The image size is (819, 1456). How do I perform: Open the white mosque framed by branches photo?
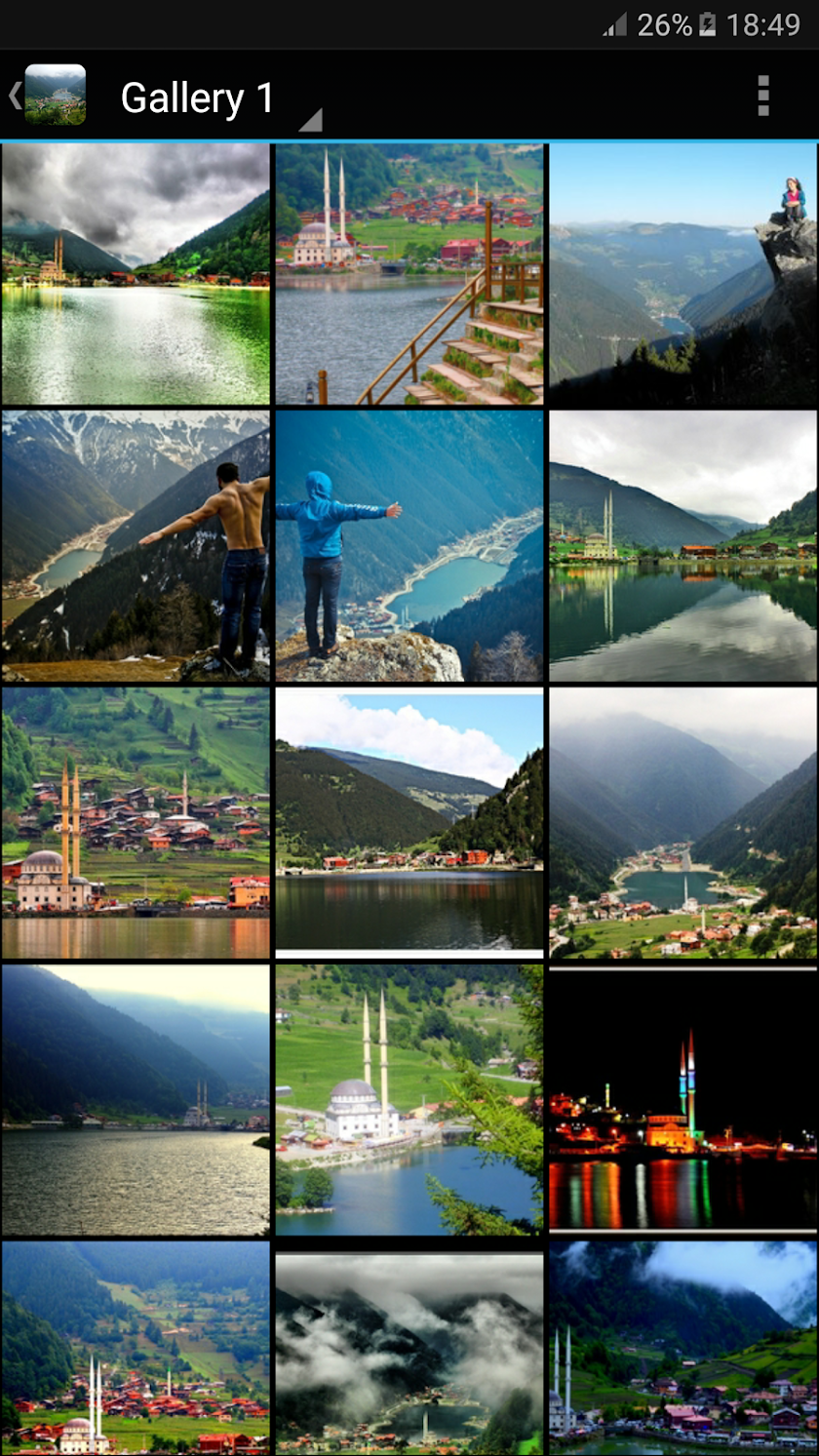tap(409, 1099)
